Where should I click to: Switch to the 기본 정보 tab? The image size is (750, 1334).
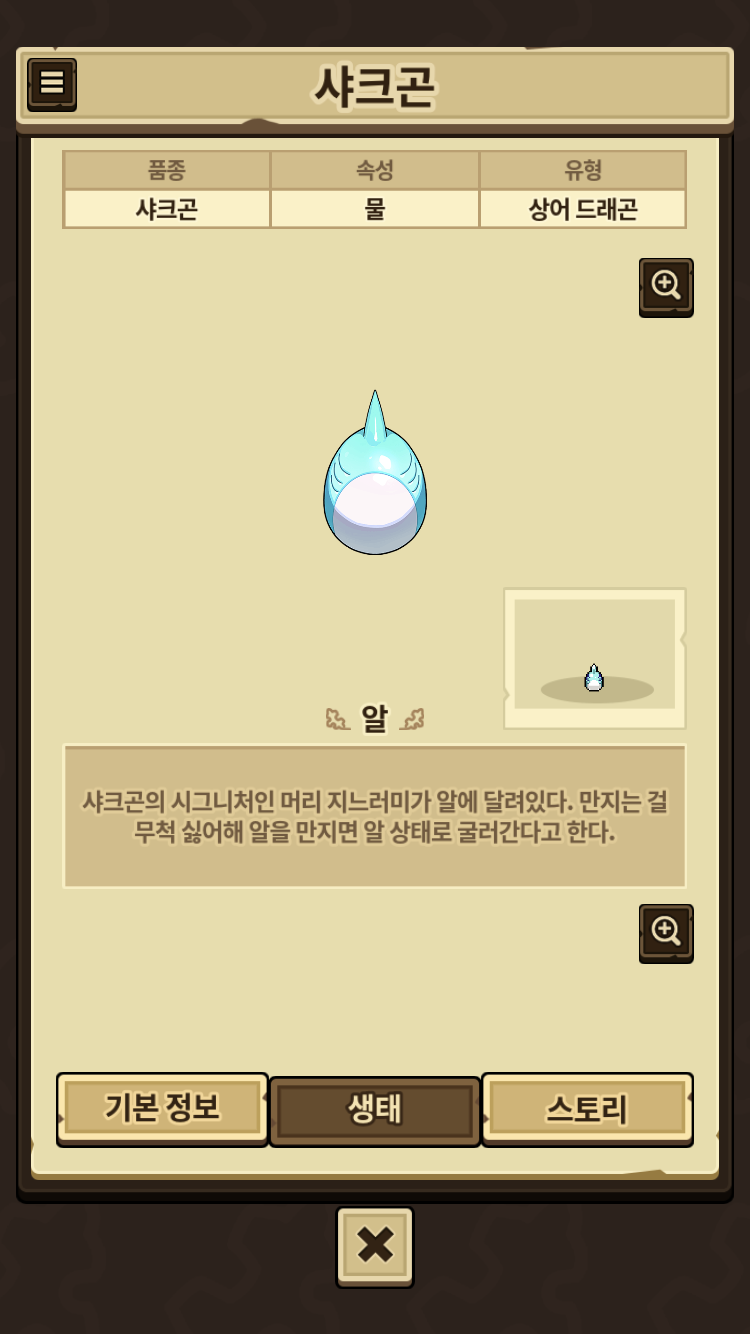point(163,1109)
